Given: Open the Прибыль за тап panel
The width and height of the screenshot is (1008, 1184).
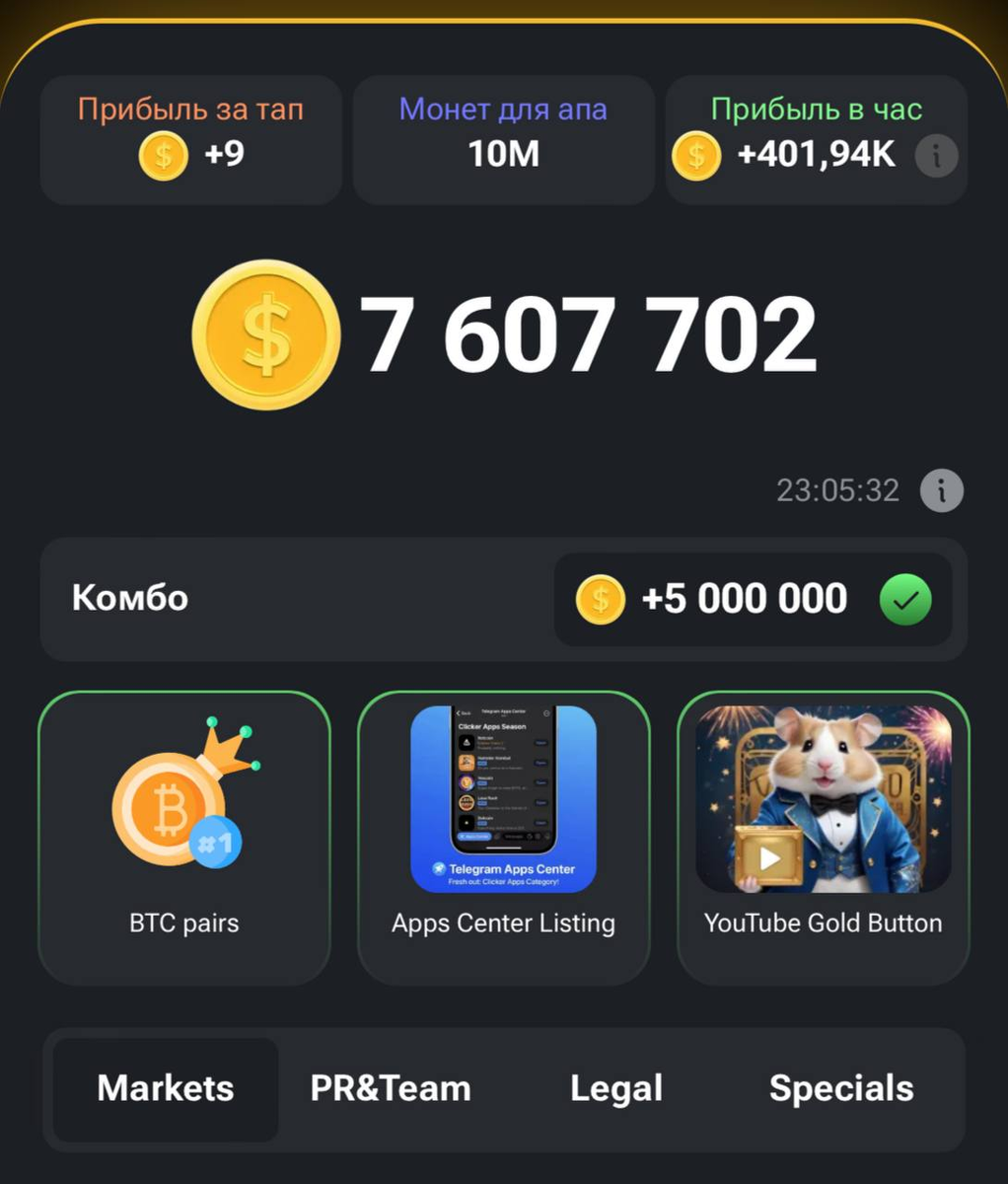Looking at the screenshot, I should 191,139.
